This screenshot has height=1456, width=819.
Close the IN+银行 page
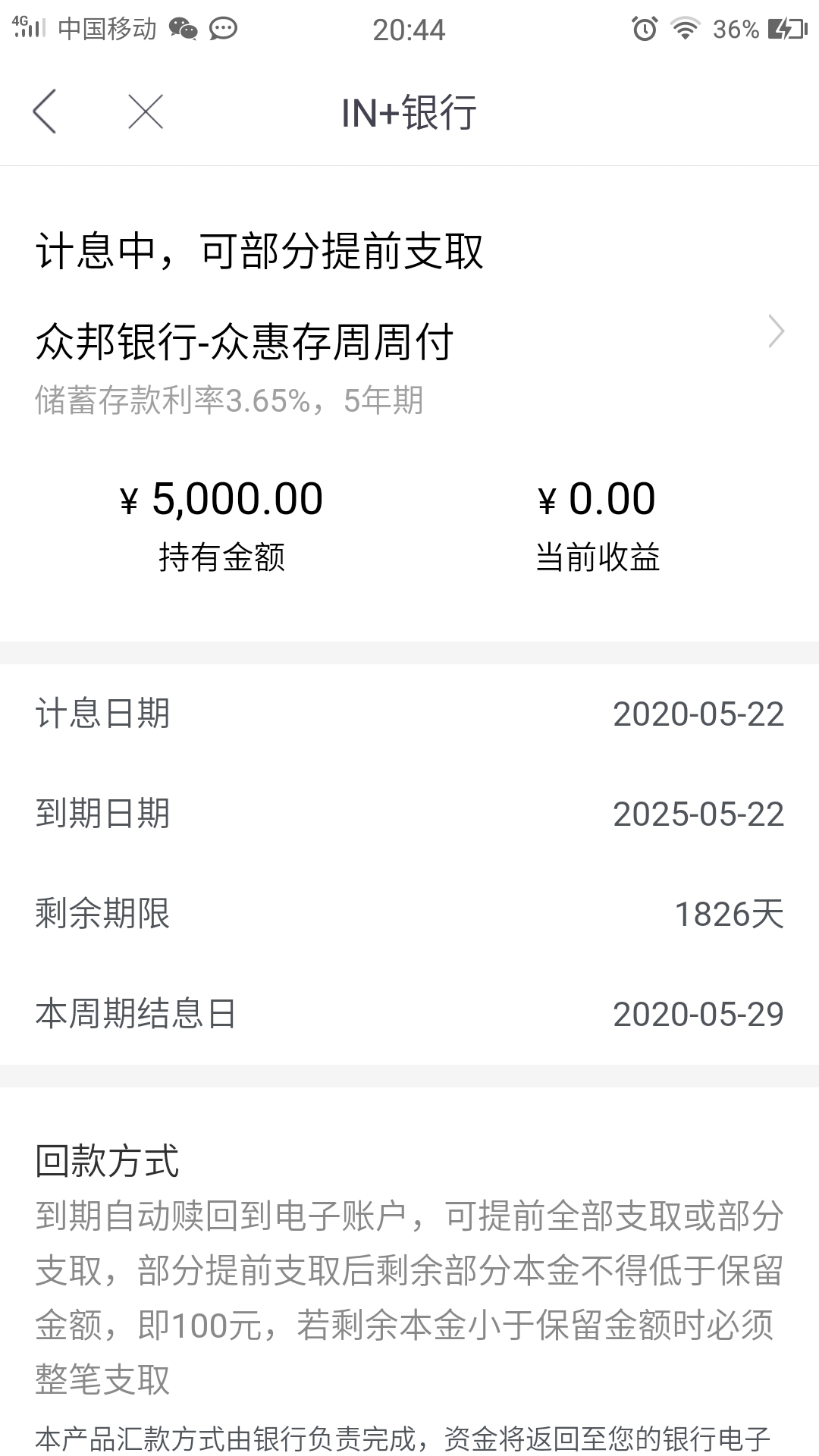146,112
